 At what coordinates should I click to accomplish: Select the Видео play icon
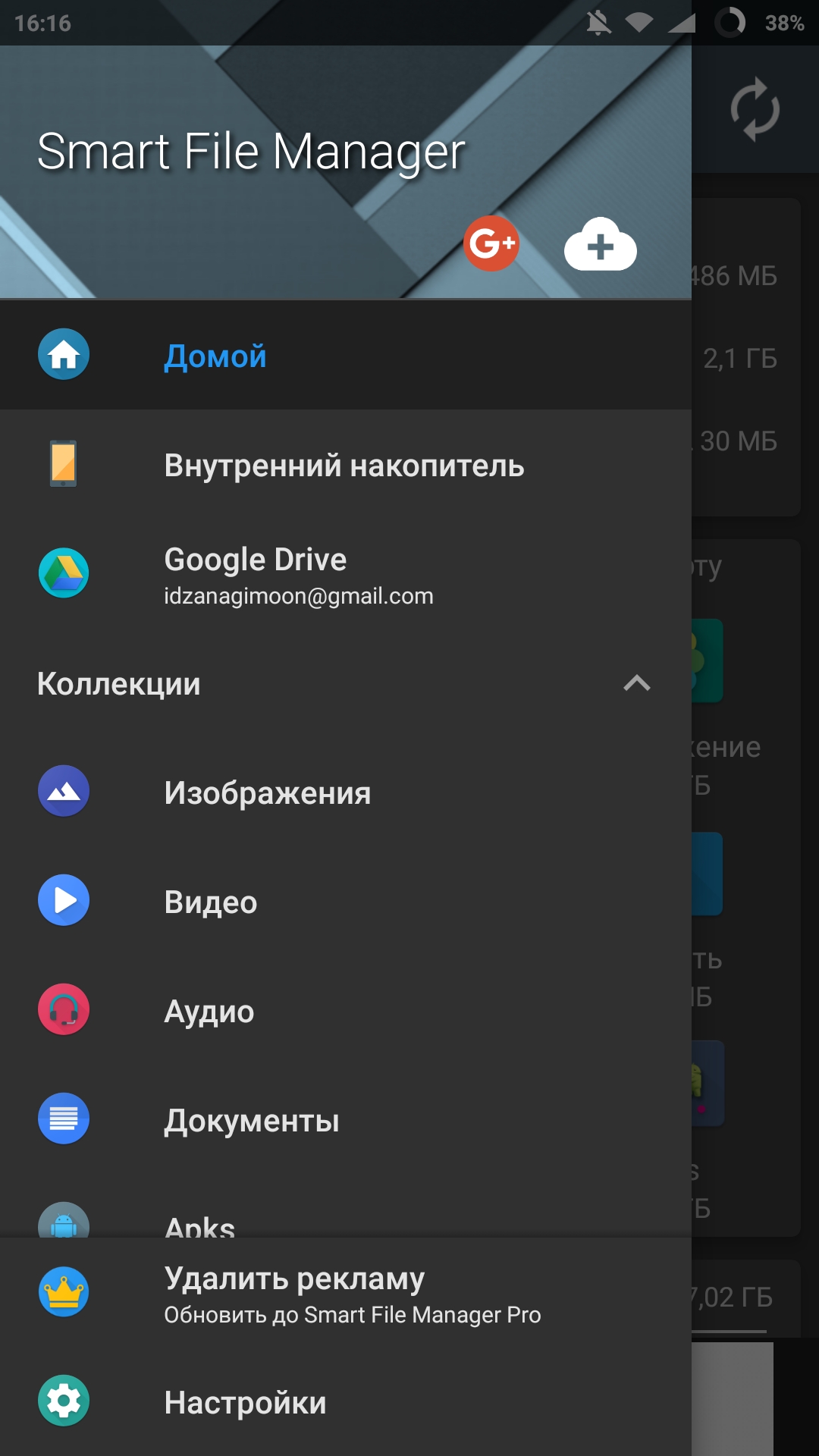[64, 900]
